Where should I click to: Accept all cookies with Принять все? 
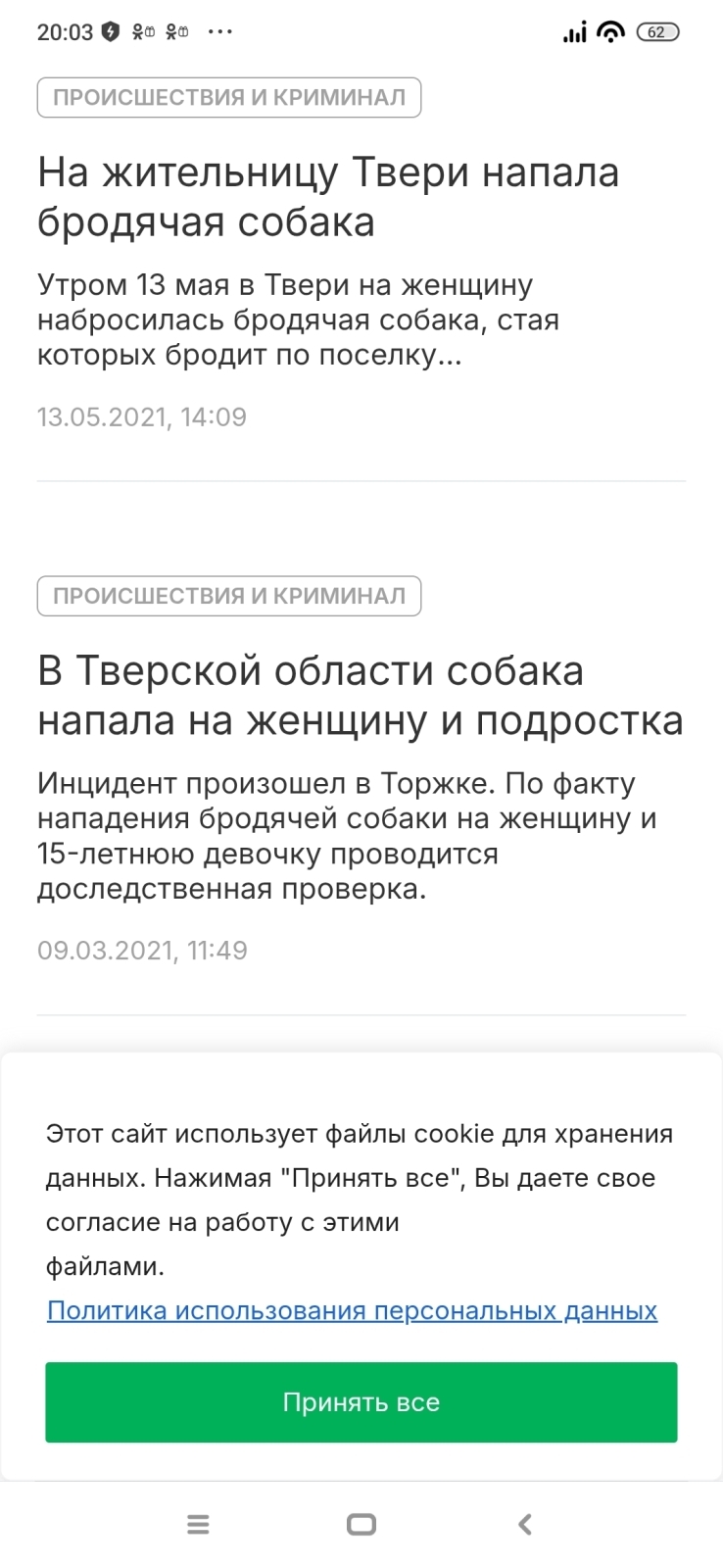point(361,1402)
